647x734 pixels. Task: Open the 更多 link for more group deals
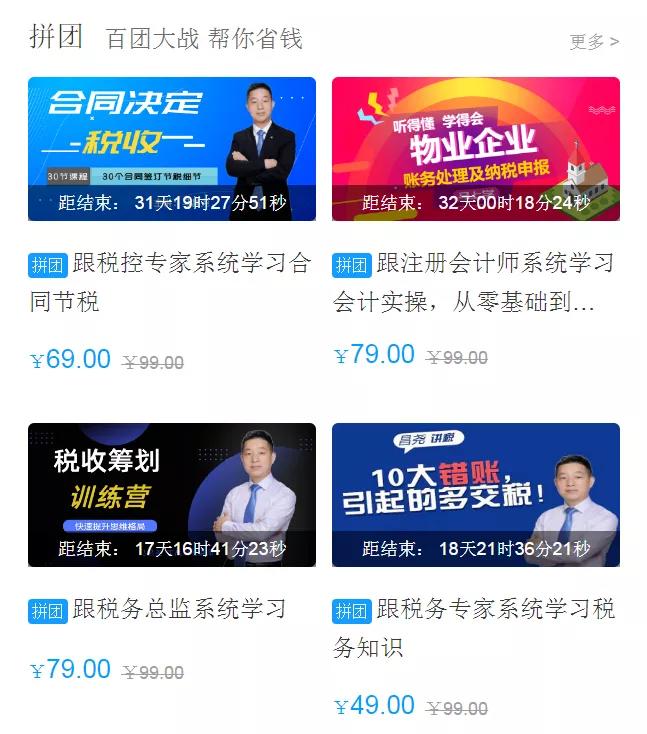(594, 42)
